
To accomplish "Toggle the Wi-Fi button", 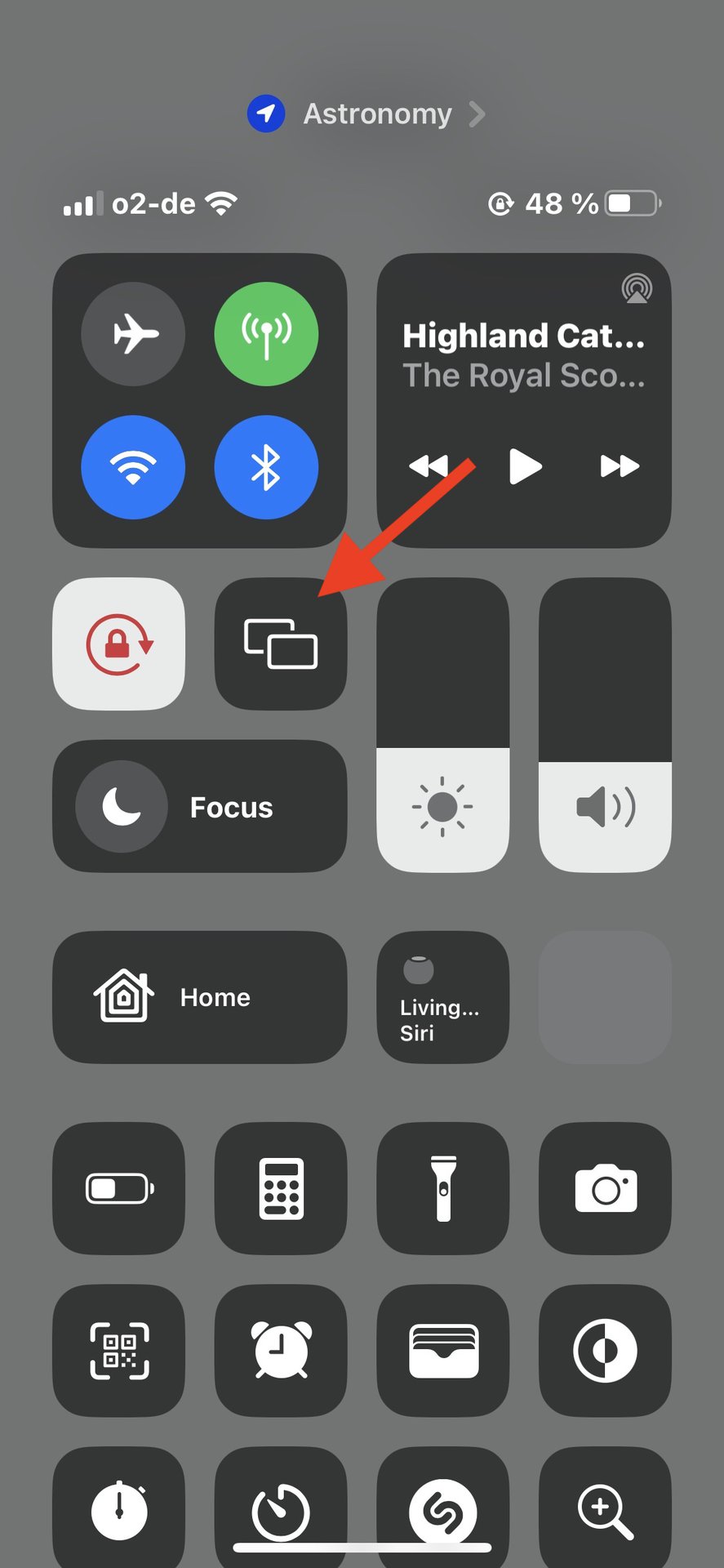I will pyautogui.click(x=133, y=467).
